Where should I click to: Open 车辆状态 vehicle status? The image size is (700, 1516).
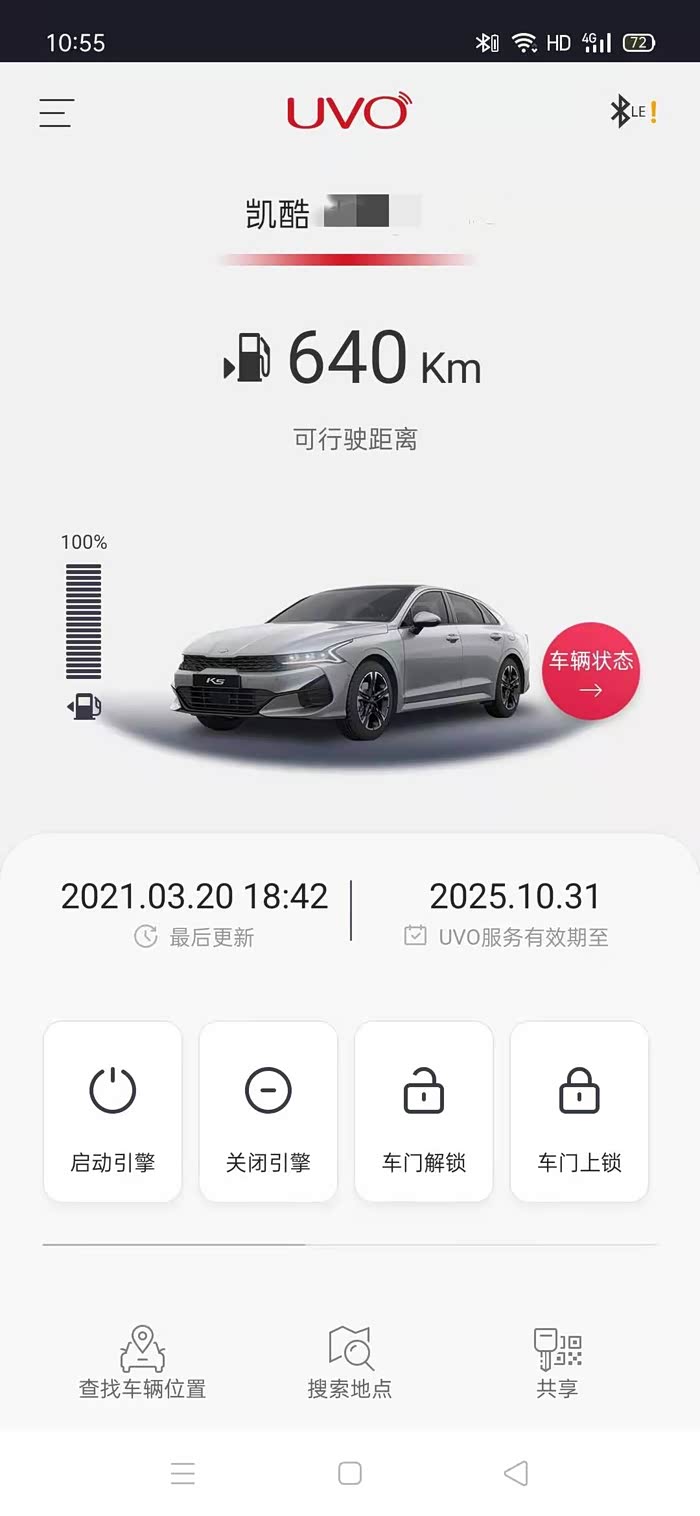pos(591,671)
